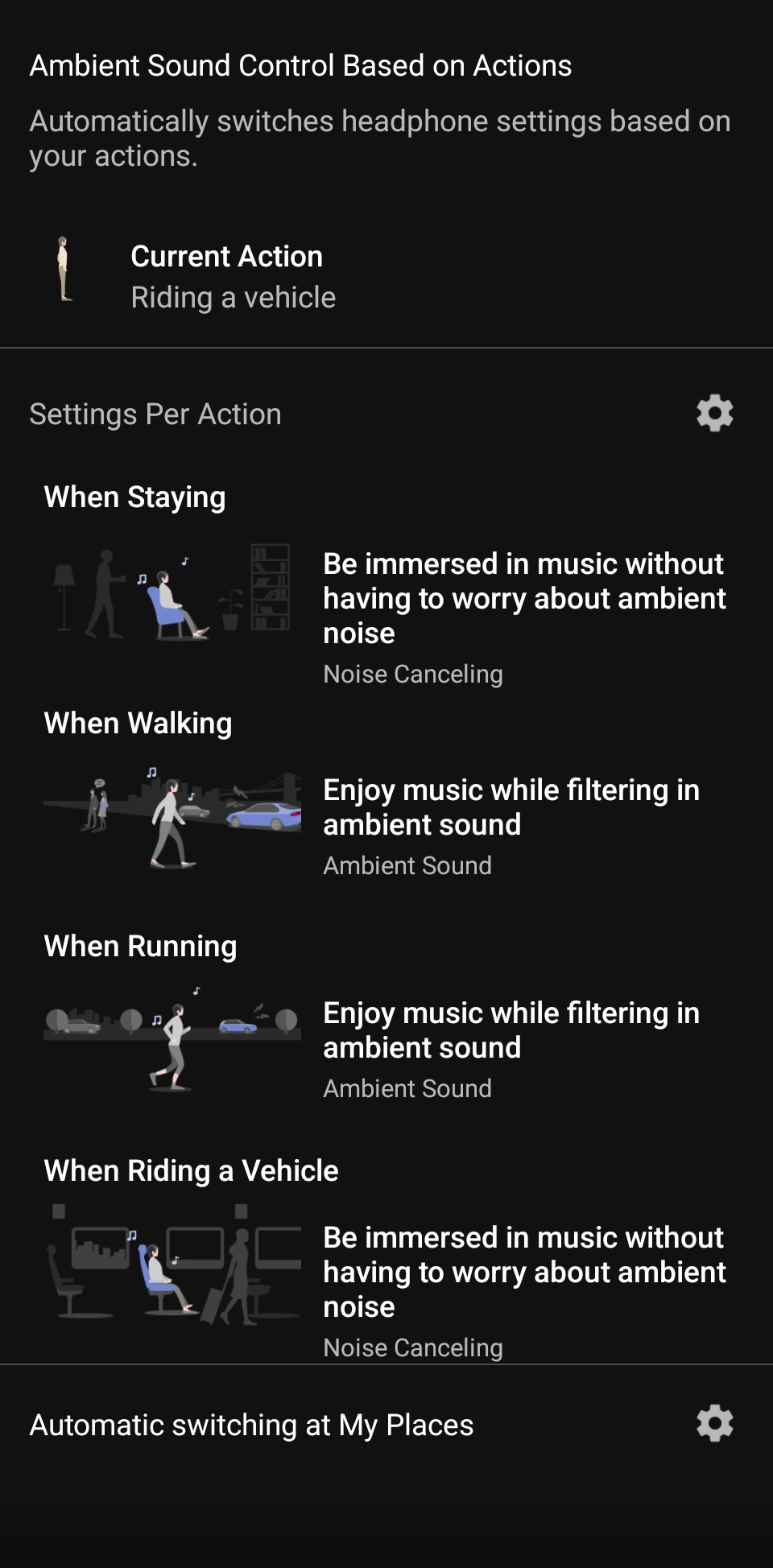Screen dimensions: 773x1568
Task: Open Settings Per Action gear icon
Action: pyautogui.click(x=714, y=414)
